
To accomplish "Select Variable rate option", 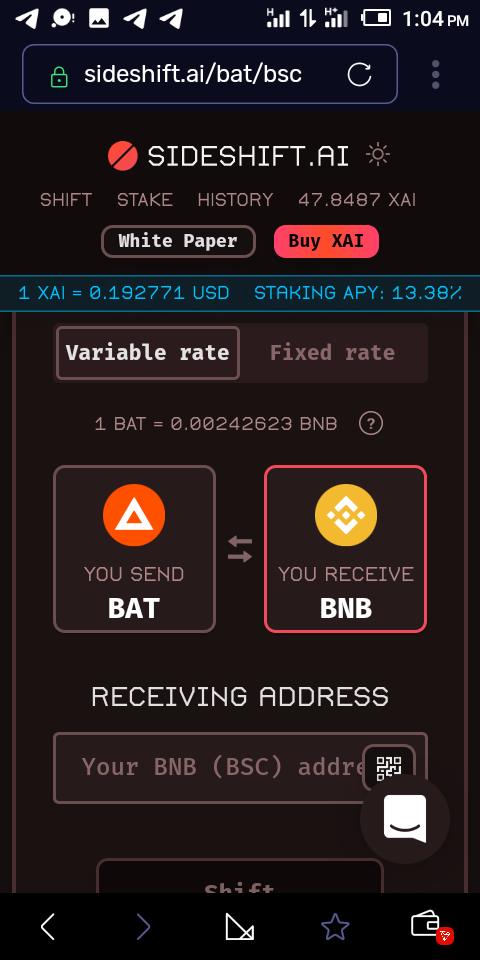I will (148, 353).
